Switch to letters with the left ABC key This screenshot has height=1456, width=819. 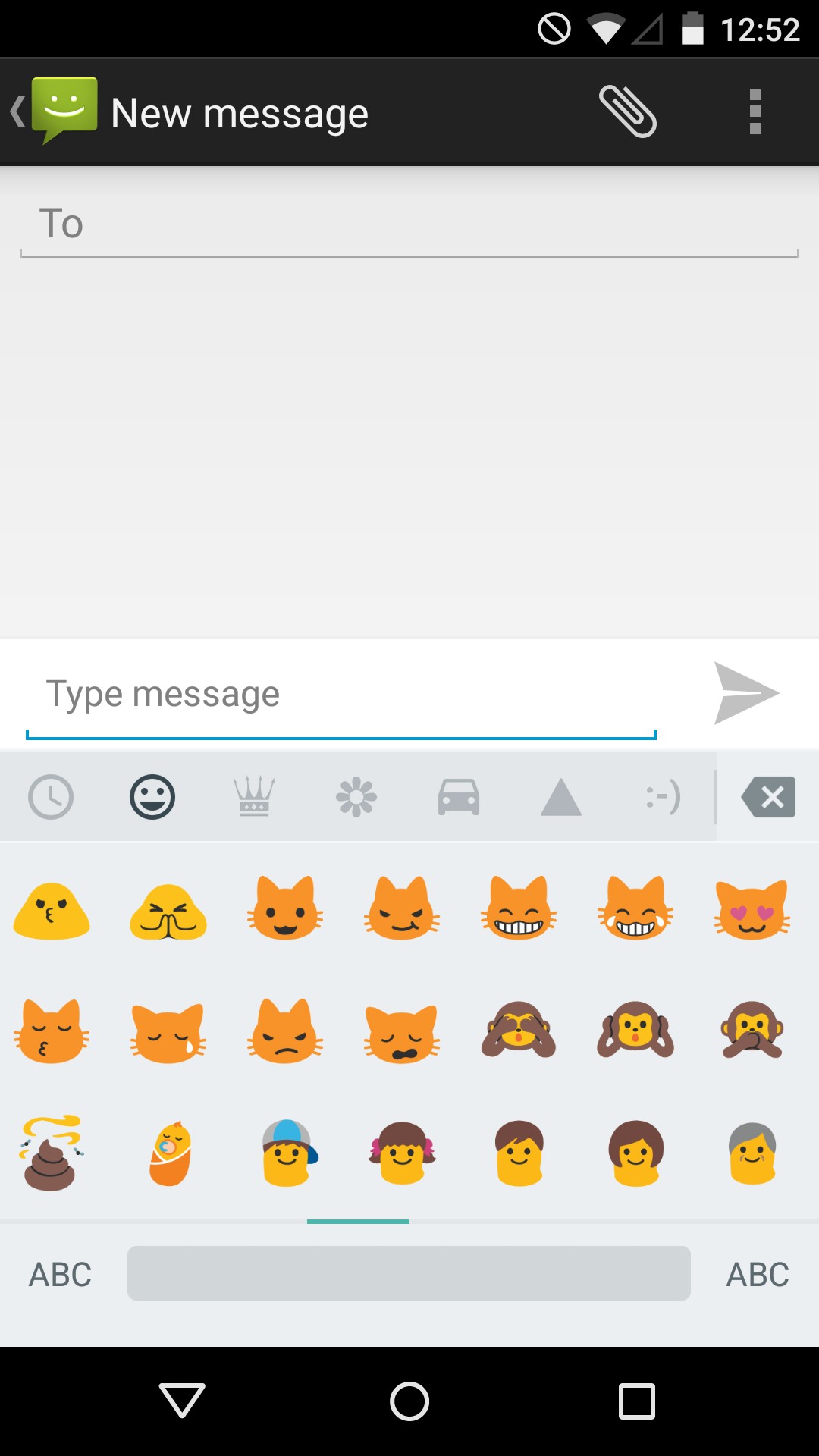(x=60, y=1274)
